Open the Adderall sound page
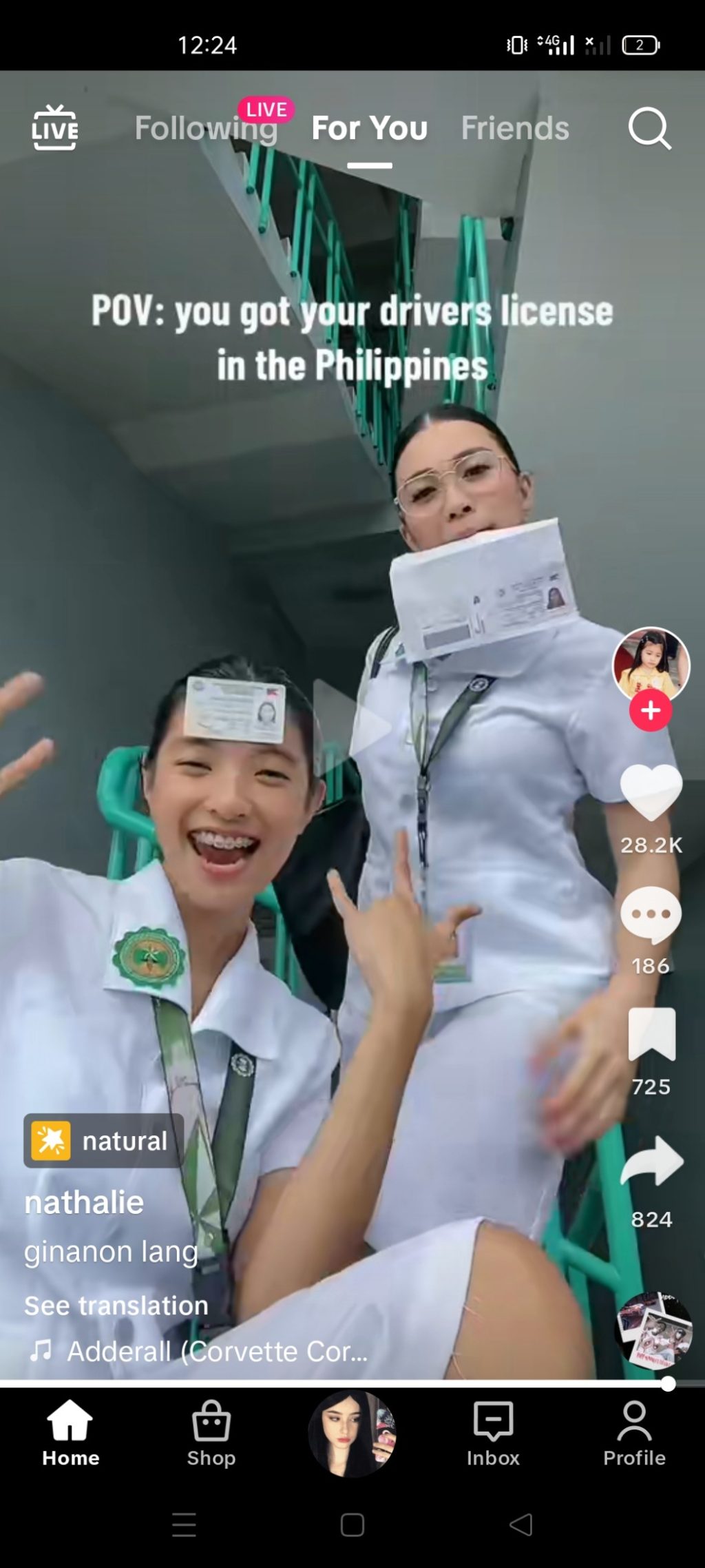705x1568 pixels. click(216, 1352)
